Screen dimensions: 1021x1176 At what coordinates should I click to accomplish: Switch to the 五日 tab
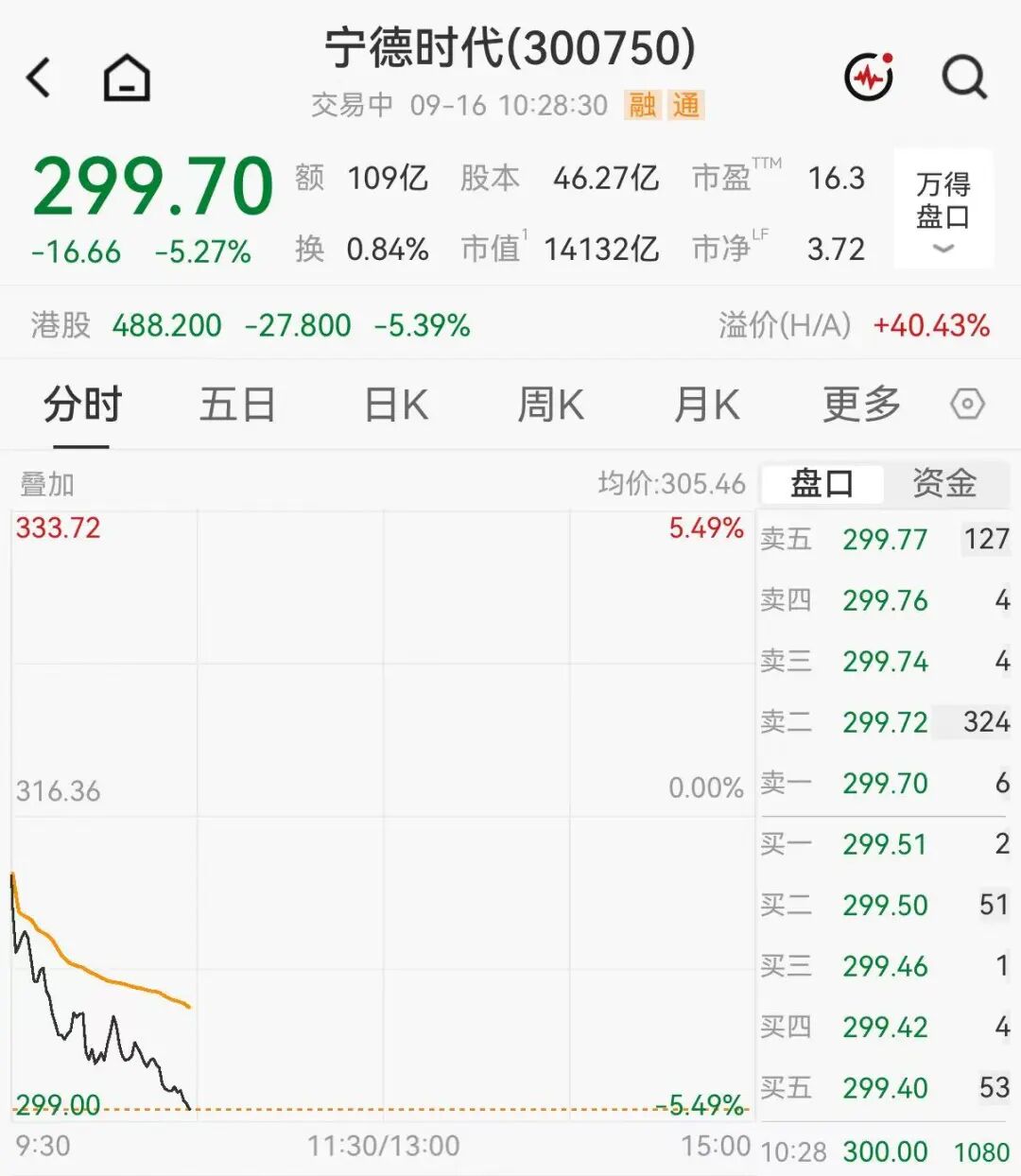[237, 406]
